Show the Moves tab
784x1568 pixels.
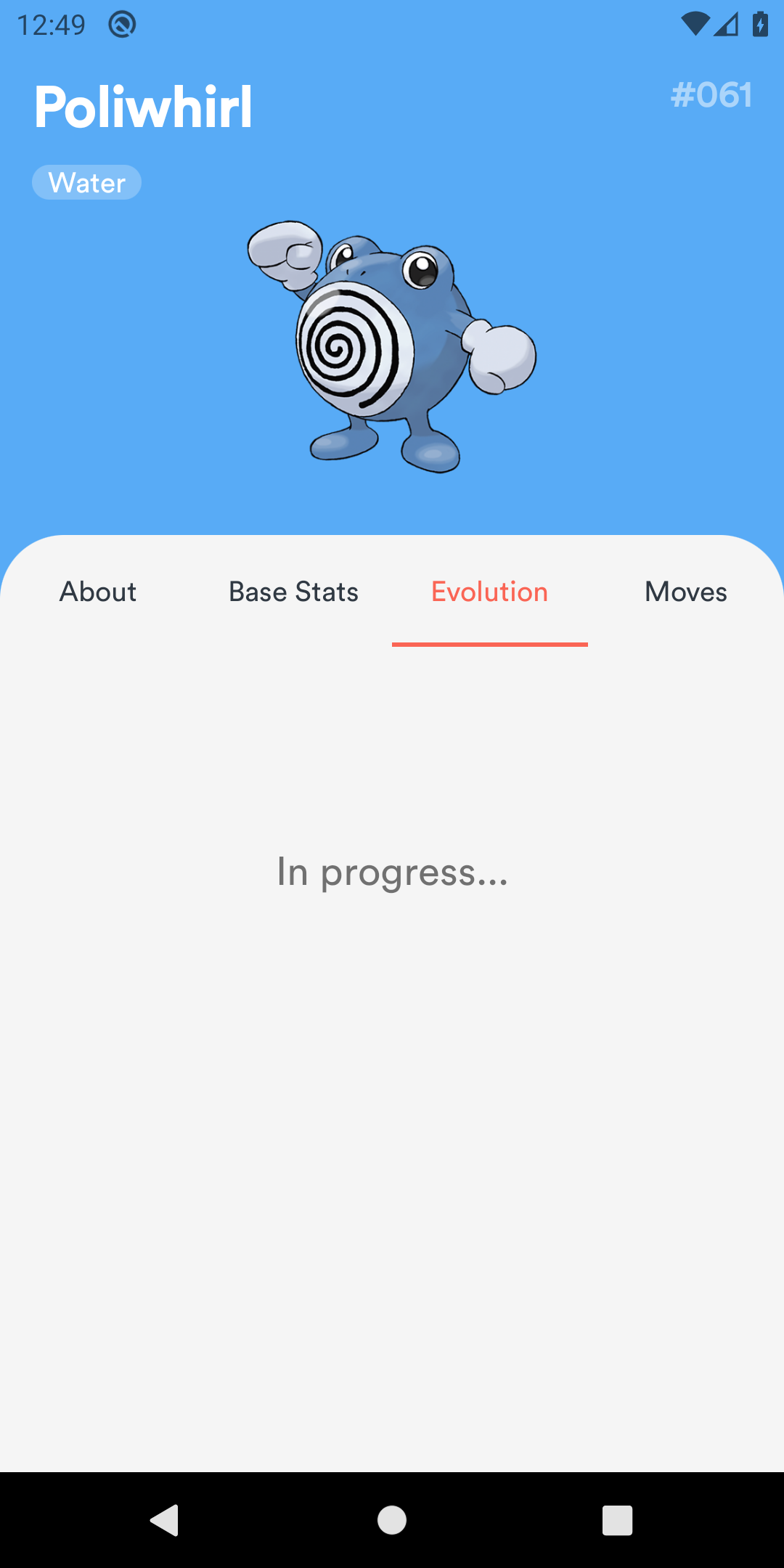tap(686, 592)
